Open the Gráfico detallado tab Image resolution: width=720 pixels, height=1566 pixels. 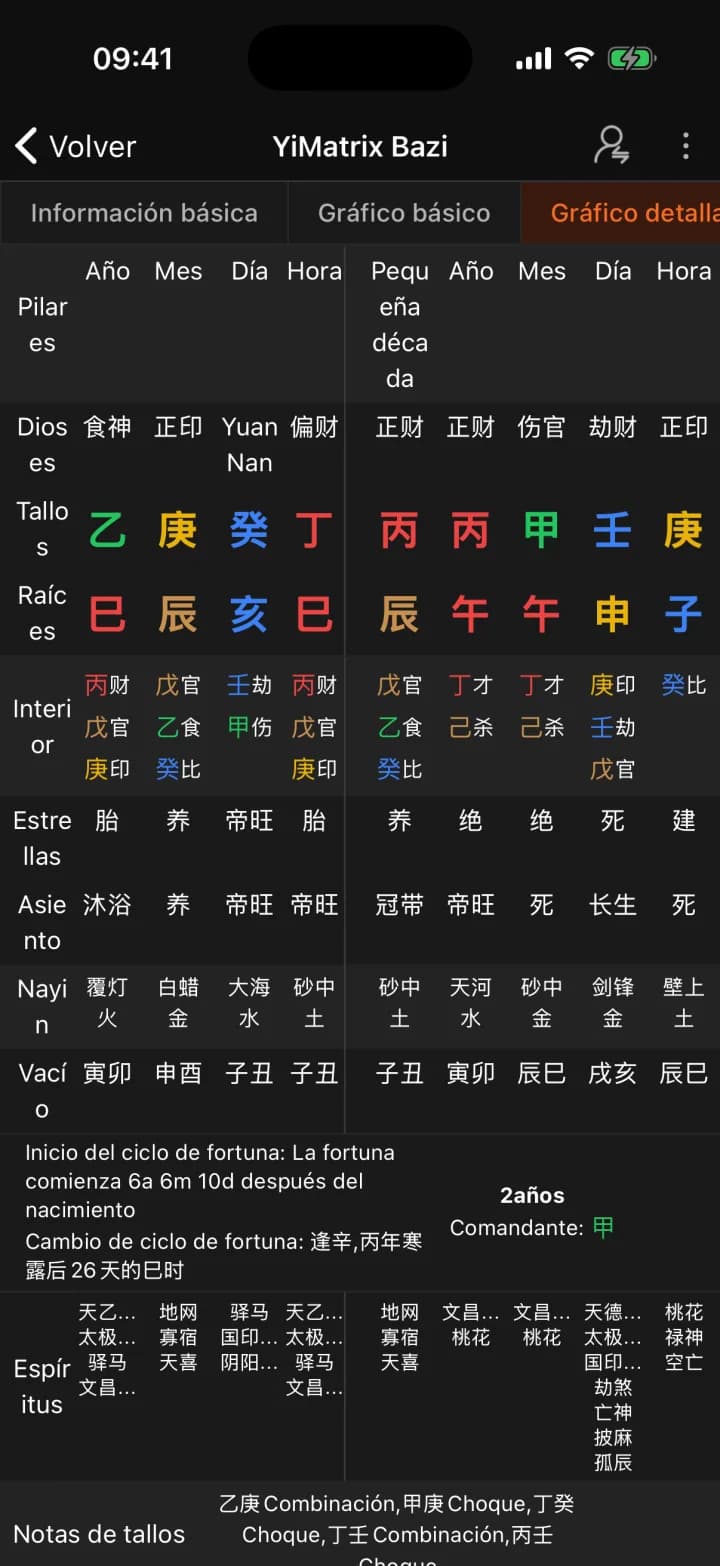pyautogui.click(x=621, y=212)
